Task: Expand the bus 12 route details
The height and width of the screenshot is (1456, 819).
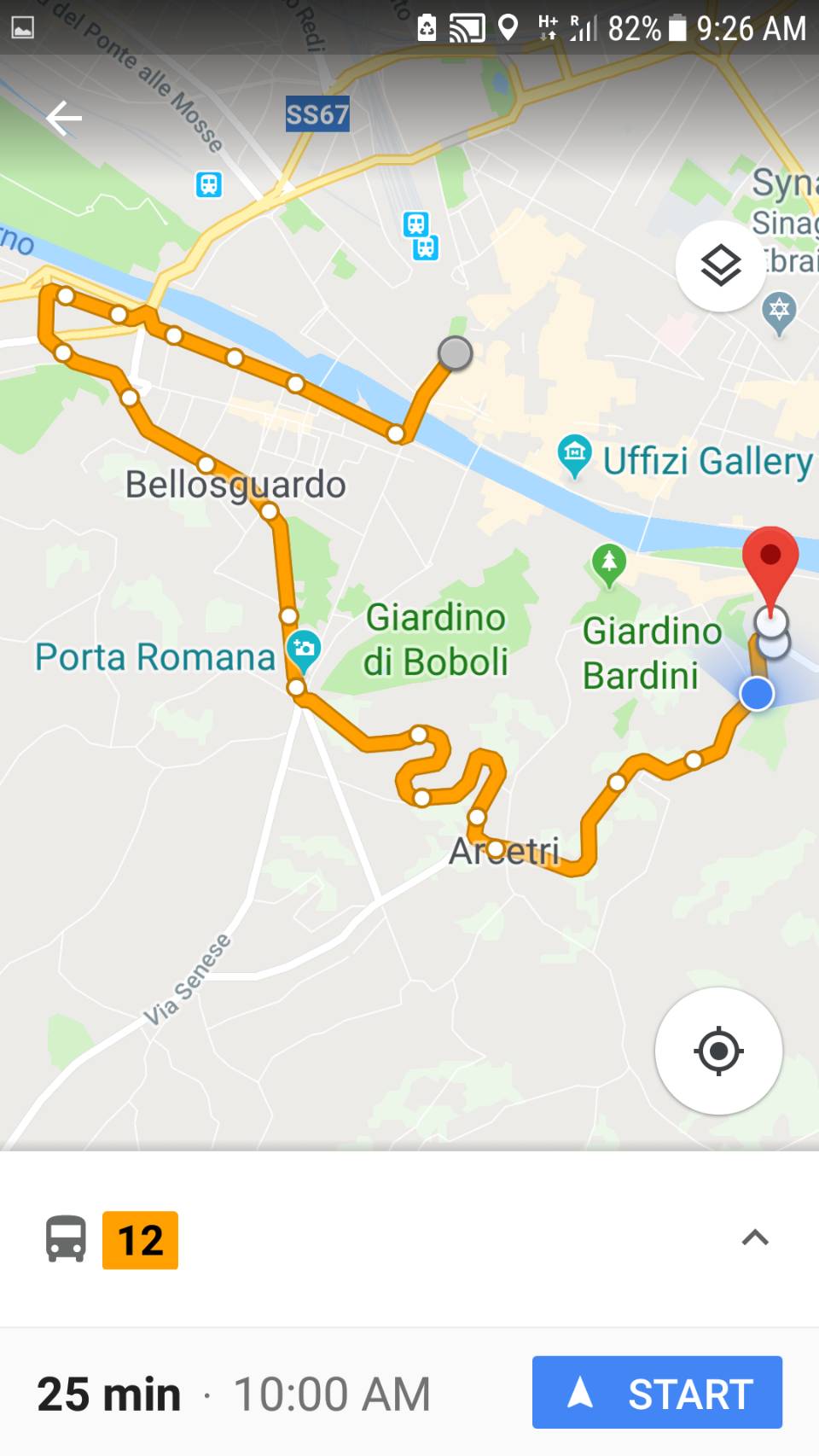Action: click(x=755, y=1238)
